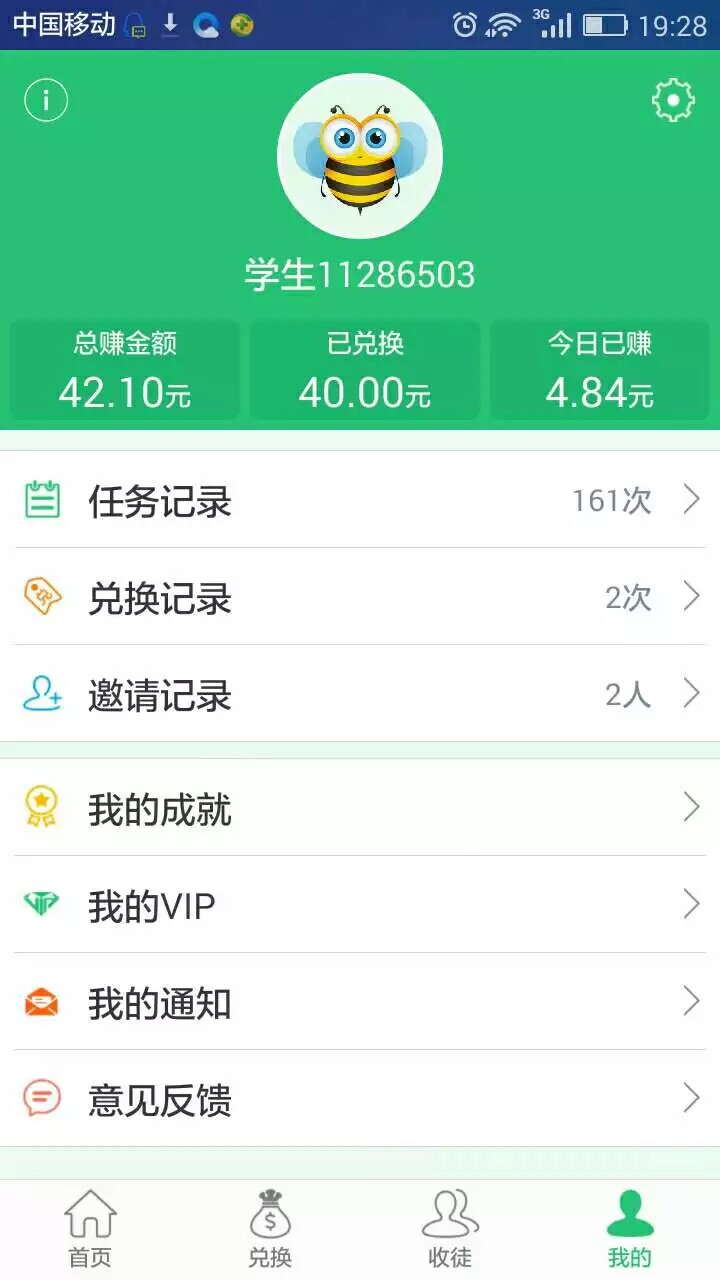View the 总赚金额 card

pyautogui.click(x=125, y=370)
